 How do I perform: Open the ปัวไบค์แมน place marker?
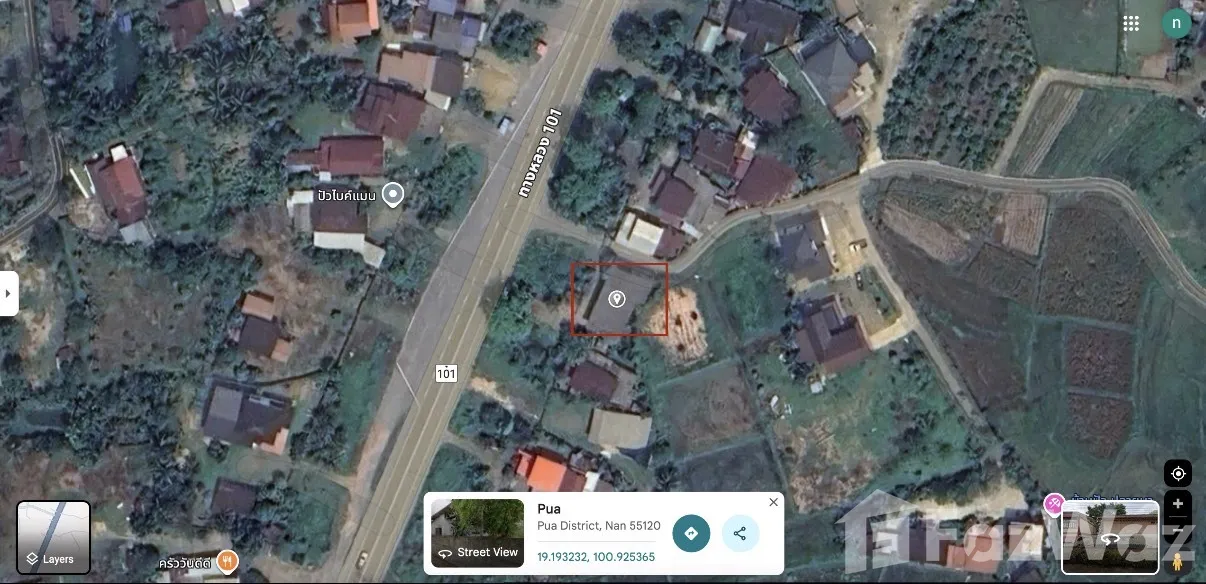click(393, 194)
